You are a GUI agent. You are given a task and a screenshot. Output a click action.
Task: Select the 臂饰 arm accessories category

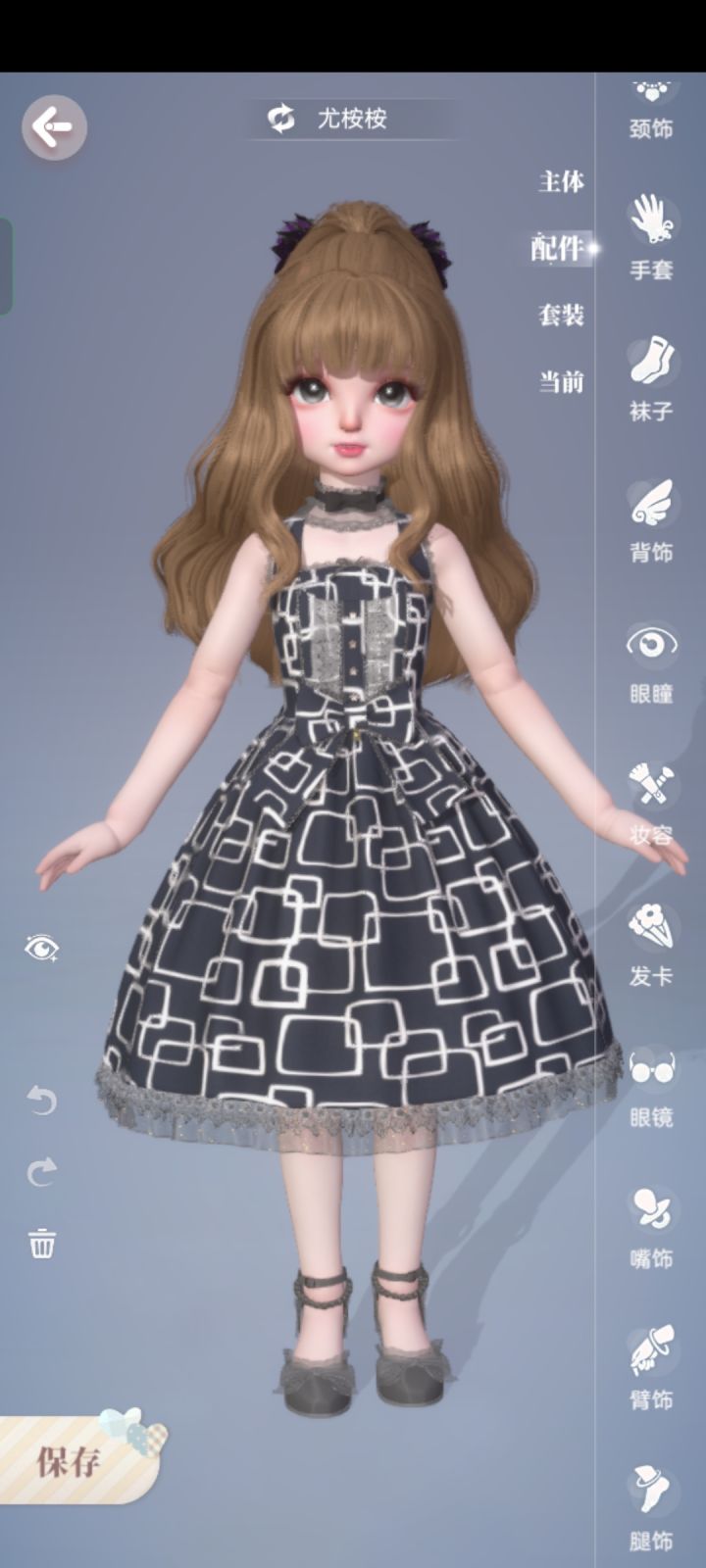[x=650, y=1367]
